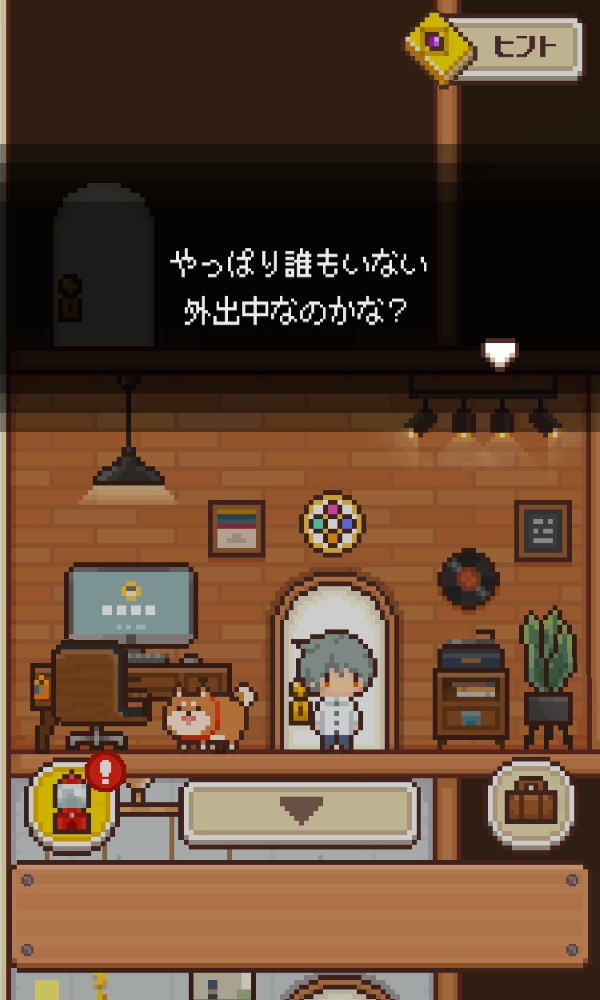Examine the vinyl record on the wall
Viewport: 600px width, 1000px height.
[x=469, y=577]
